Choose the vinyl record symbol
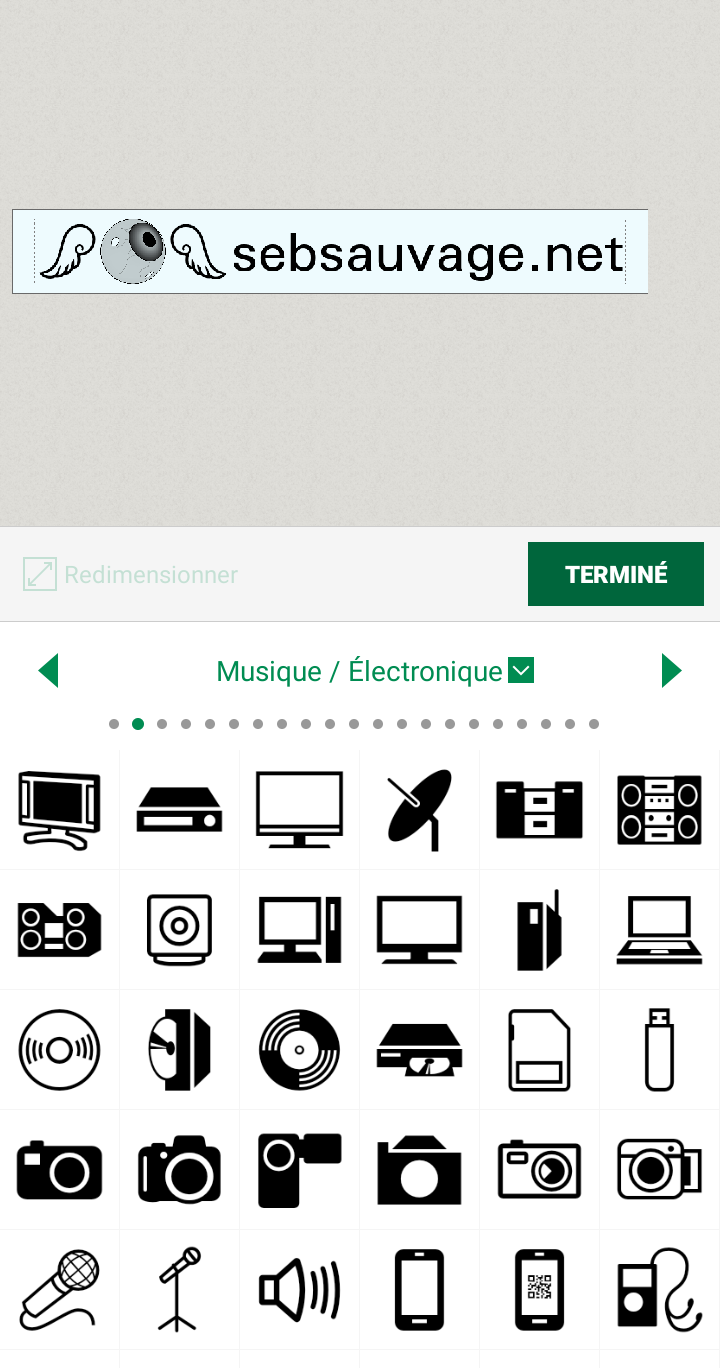The width and height of the screenshot is (720, 1368). coord(299,1049)
